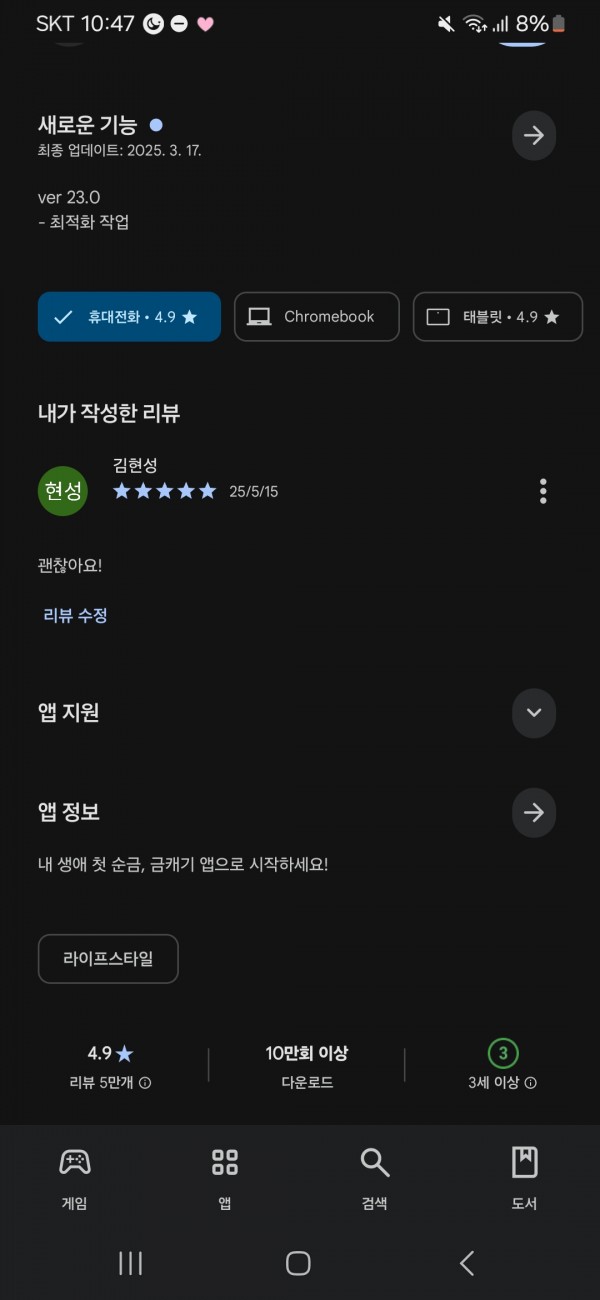Viewport: 600px width, 1300px height.
Task: Switch to the 앱 tab
Action: point(225,1178)
